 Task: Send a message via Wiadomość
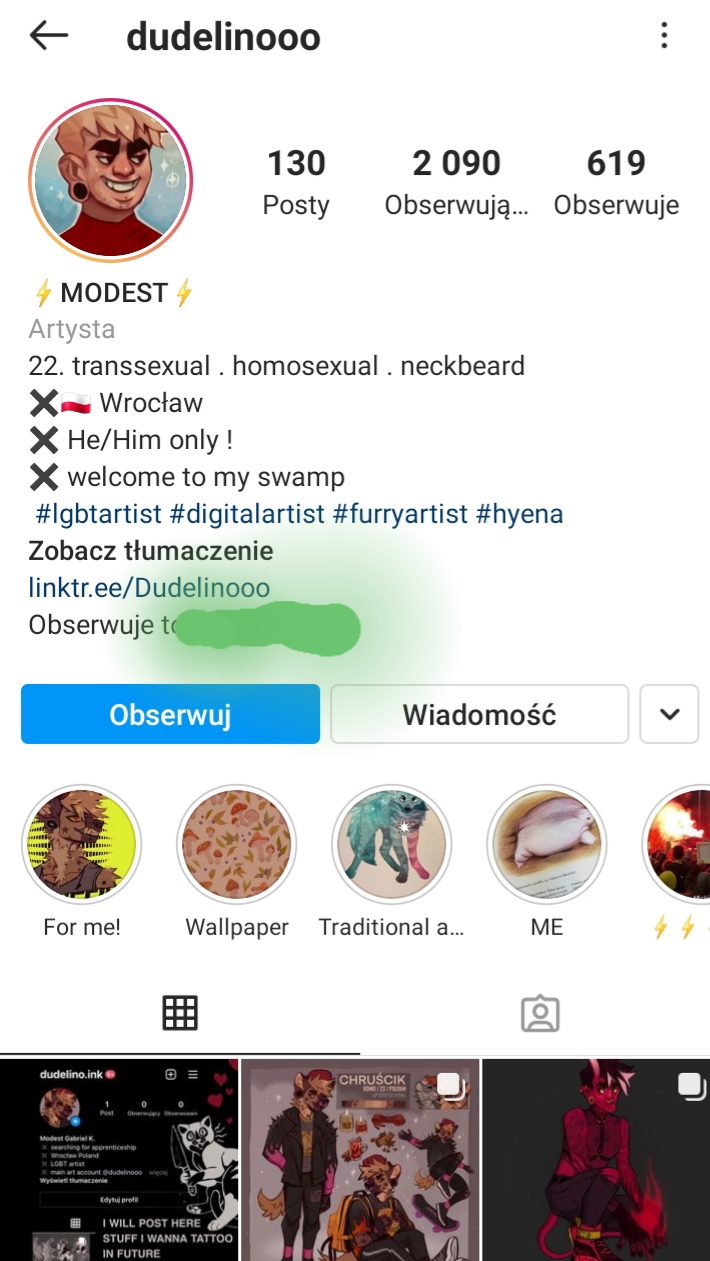pyautogui.click(x=479, y=714)
